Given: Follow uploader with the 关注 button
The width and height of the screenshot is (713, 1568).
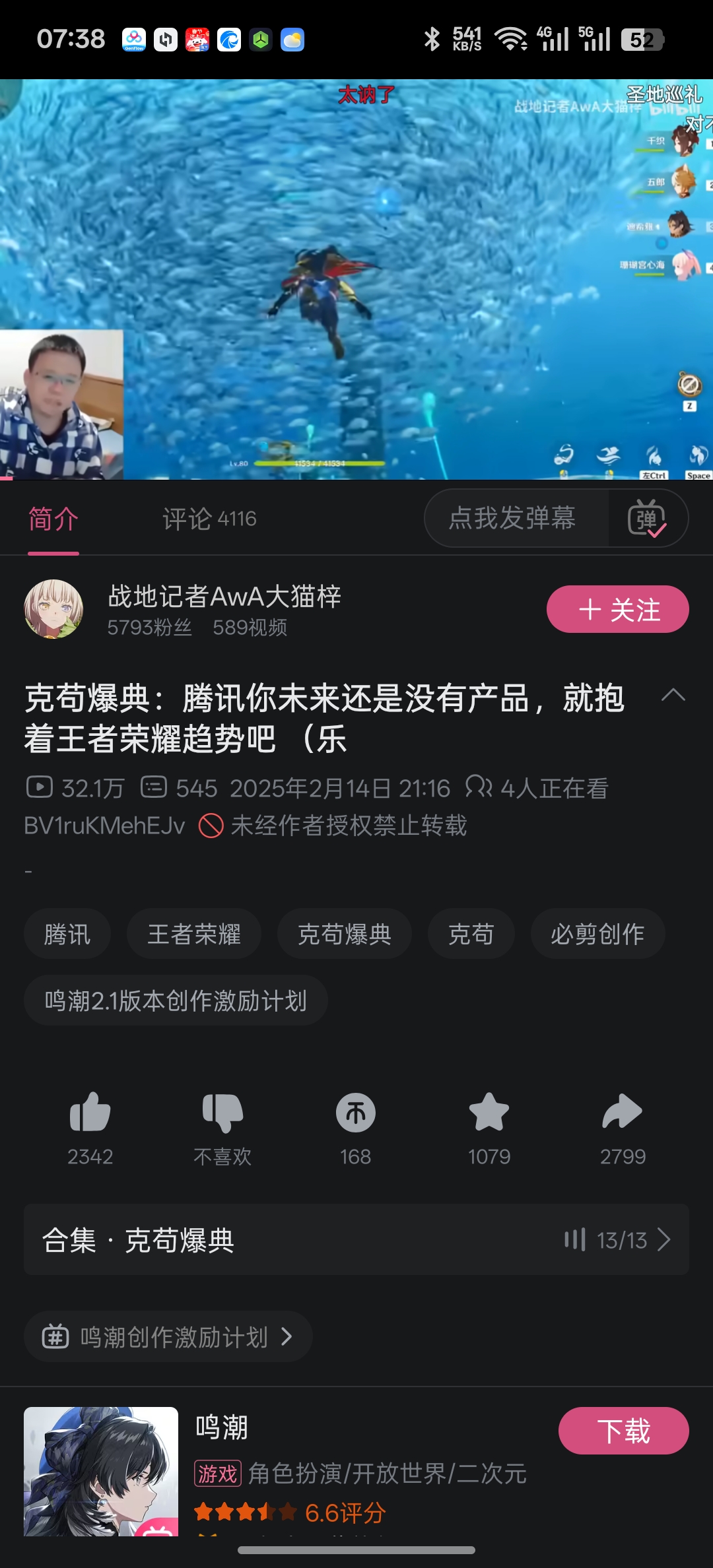Looking at the screenshot, I should (x=617, y=609).
